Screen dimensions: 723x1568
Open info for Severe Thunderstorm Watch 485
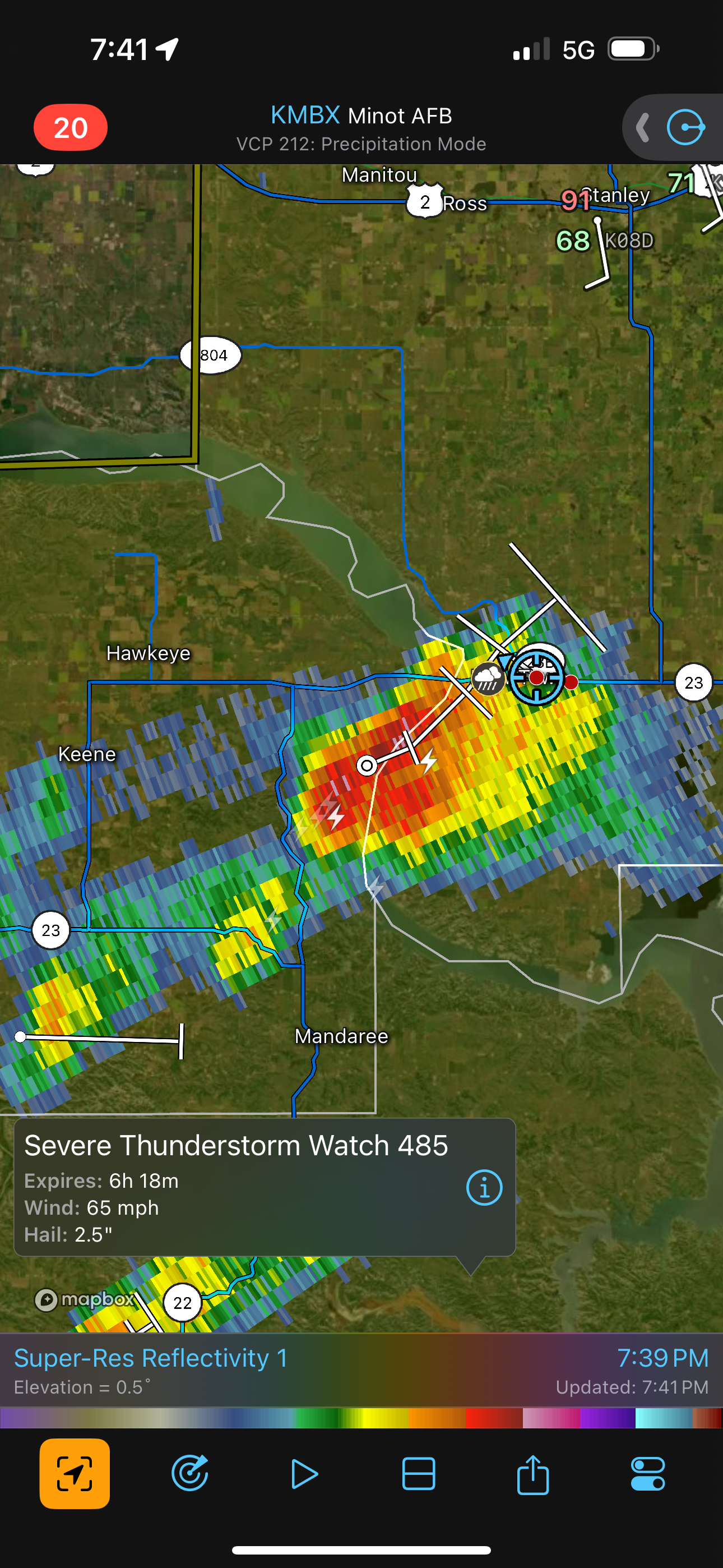click(484, 1188)
